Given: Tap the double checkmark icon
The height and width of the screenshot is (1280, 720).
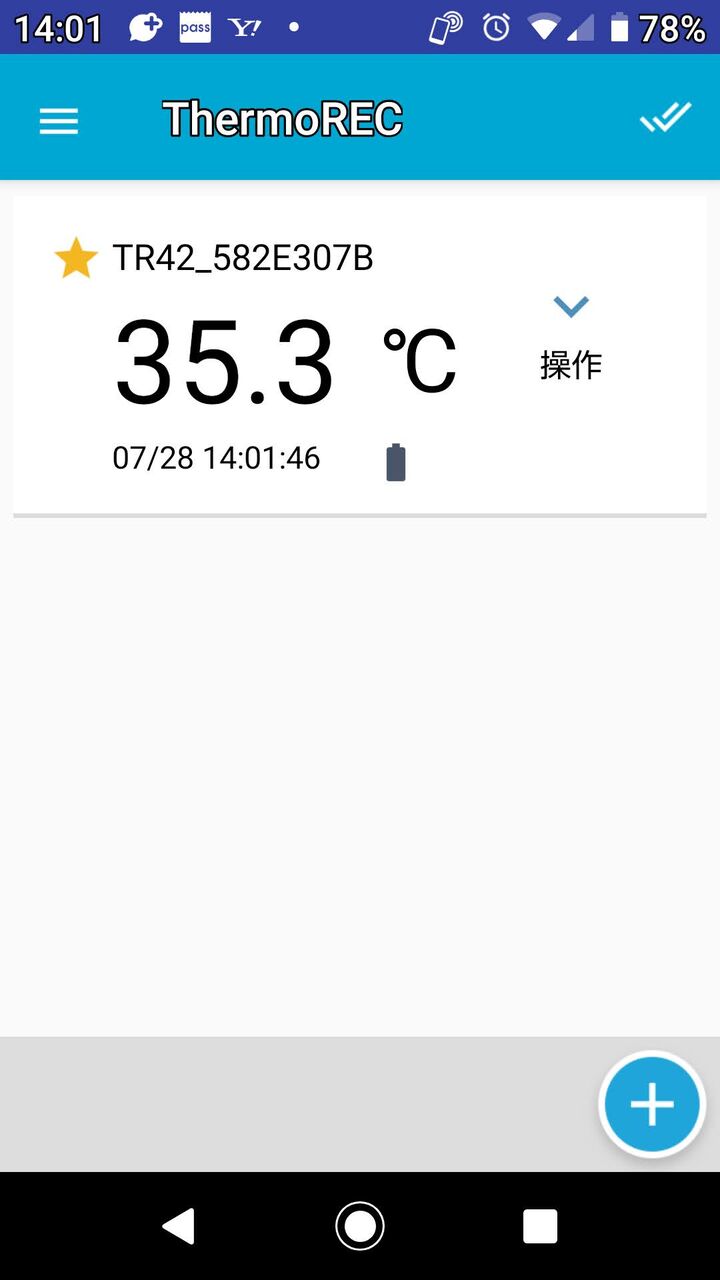Looking at the screenshot, I should (x=665, y=119).
